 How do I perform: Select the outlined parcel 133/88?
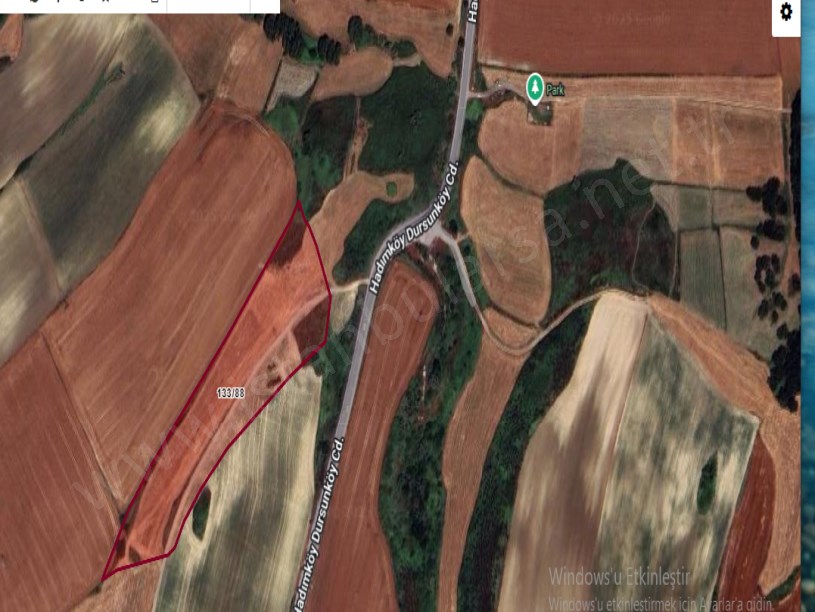pos(230,393)
